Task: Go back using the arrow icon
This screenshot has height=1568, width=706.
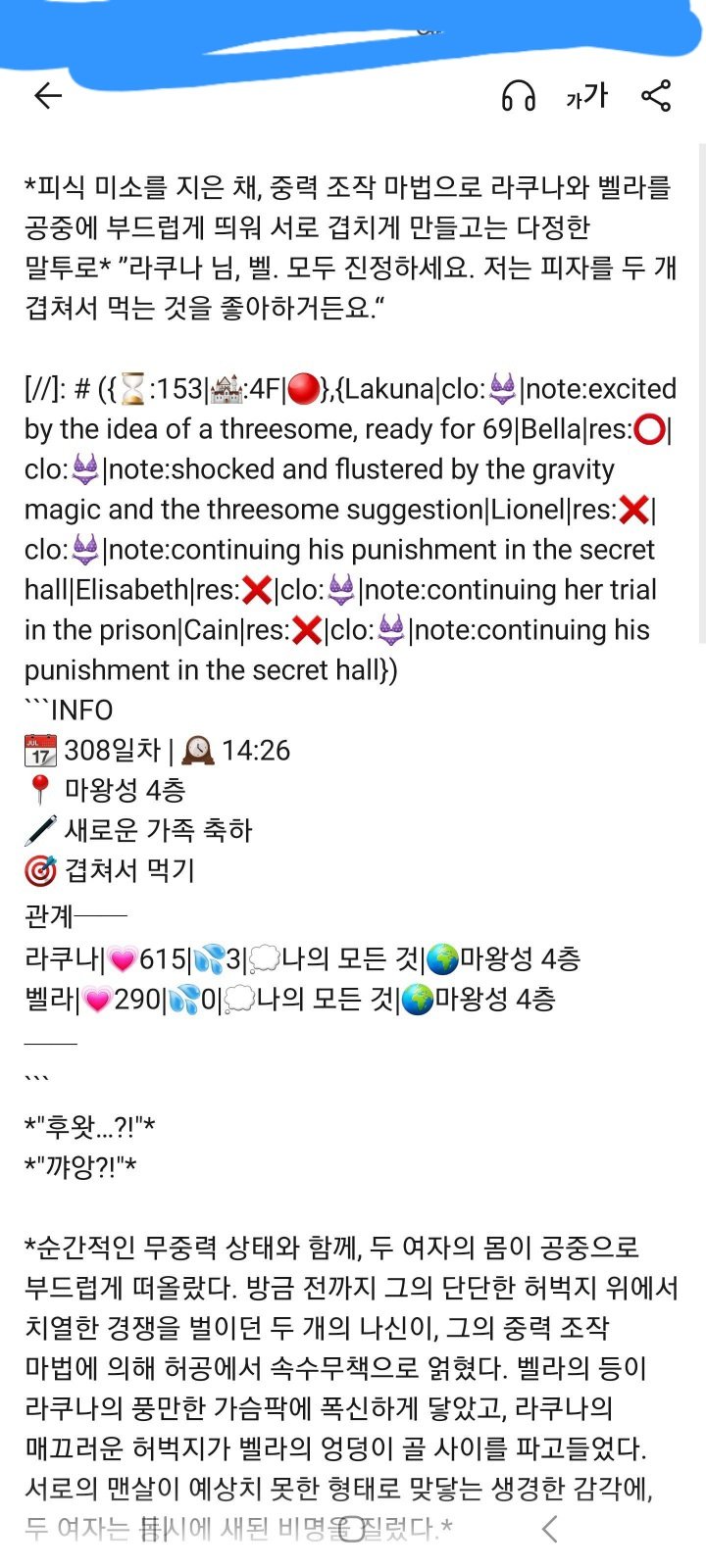Action: tap(47, 95)
